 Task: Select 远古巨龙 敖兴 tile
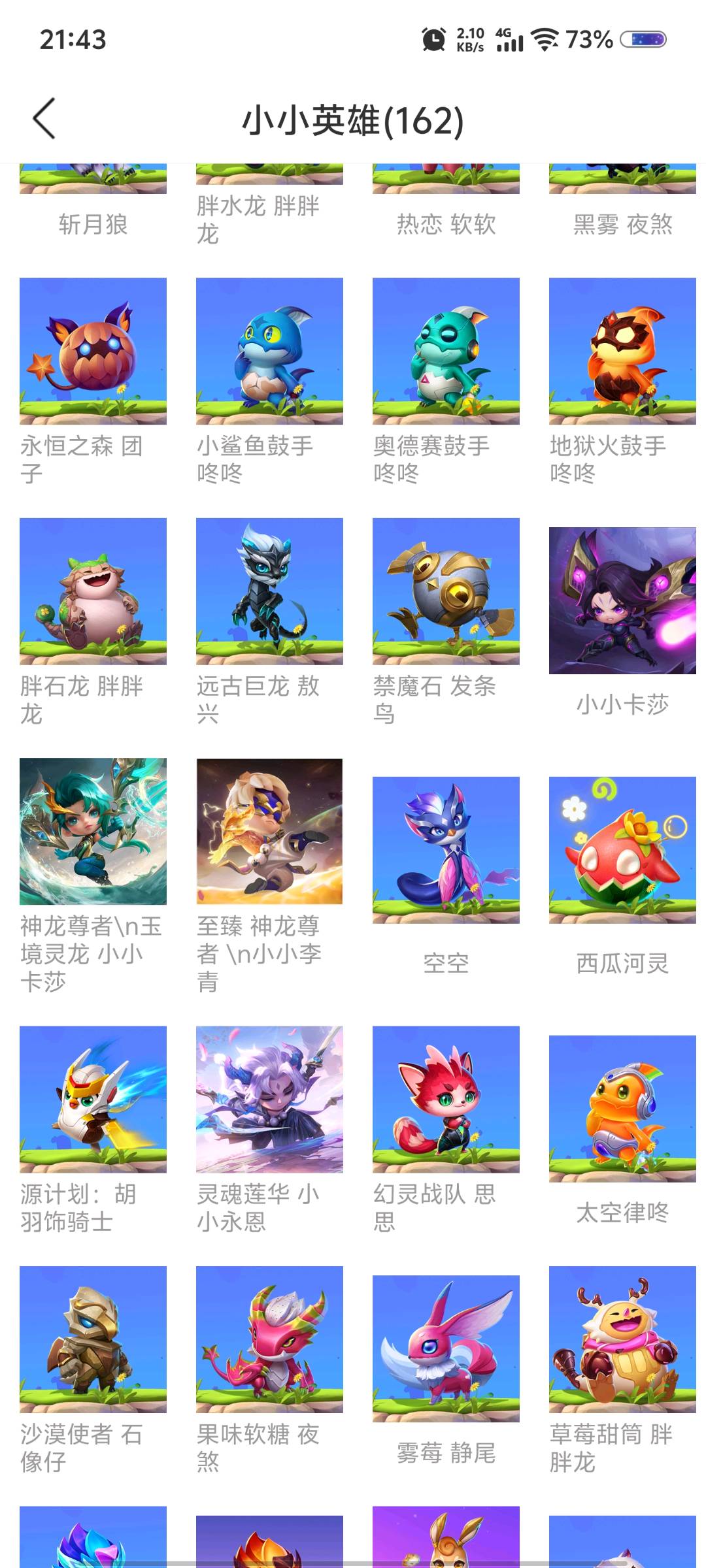[269, 591]
